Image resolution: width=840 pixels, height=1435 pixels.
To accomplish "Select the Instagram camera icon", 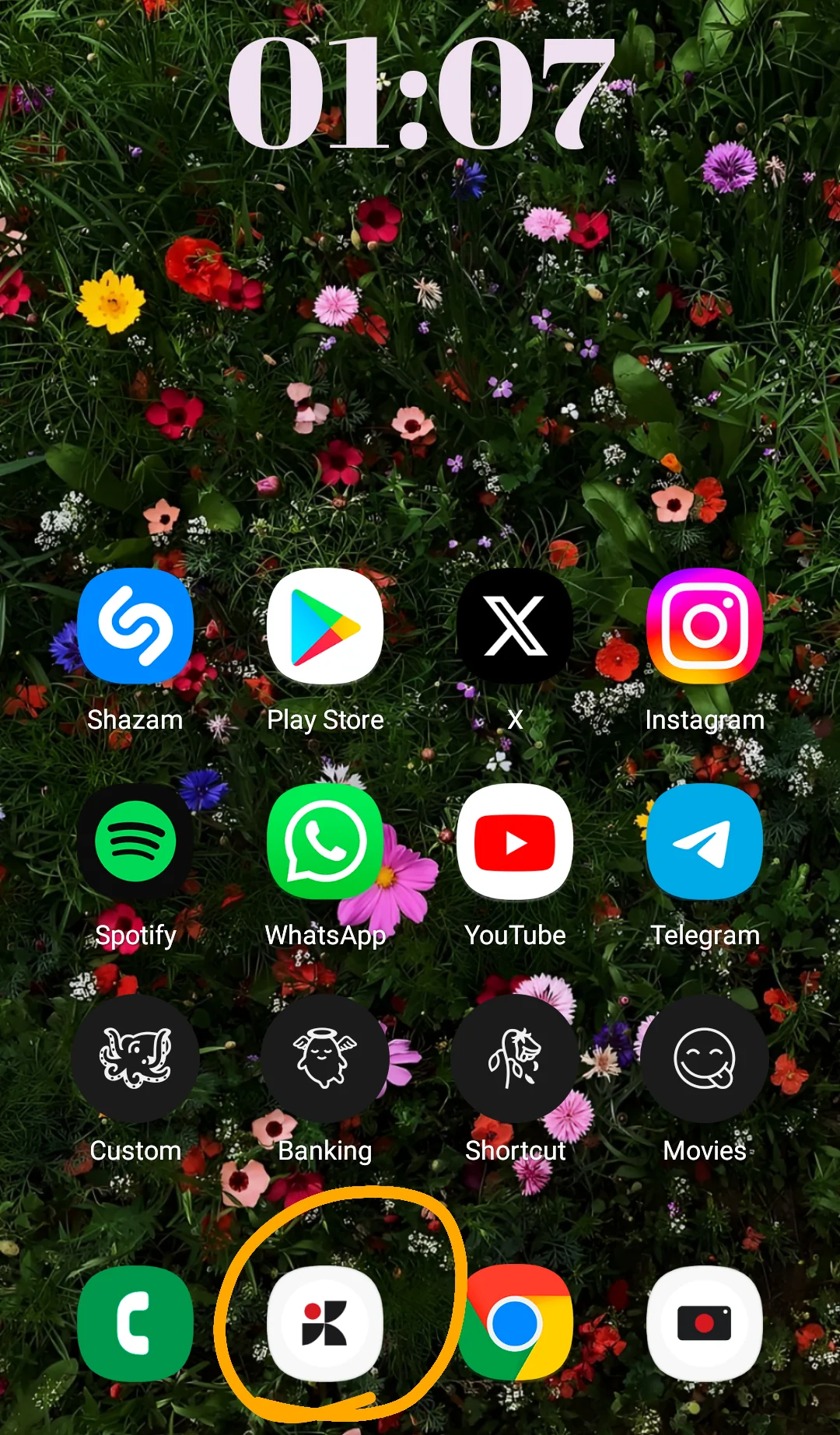I will [x=704, y=626].
